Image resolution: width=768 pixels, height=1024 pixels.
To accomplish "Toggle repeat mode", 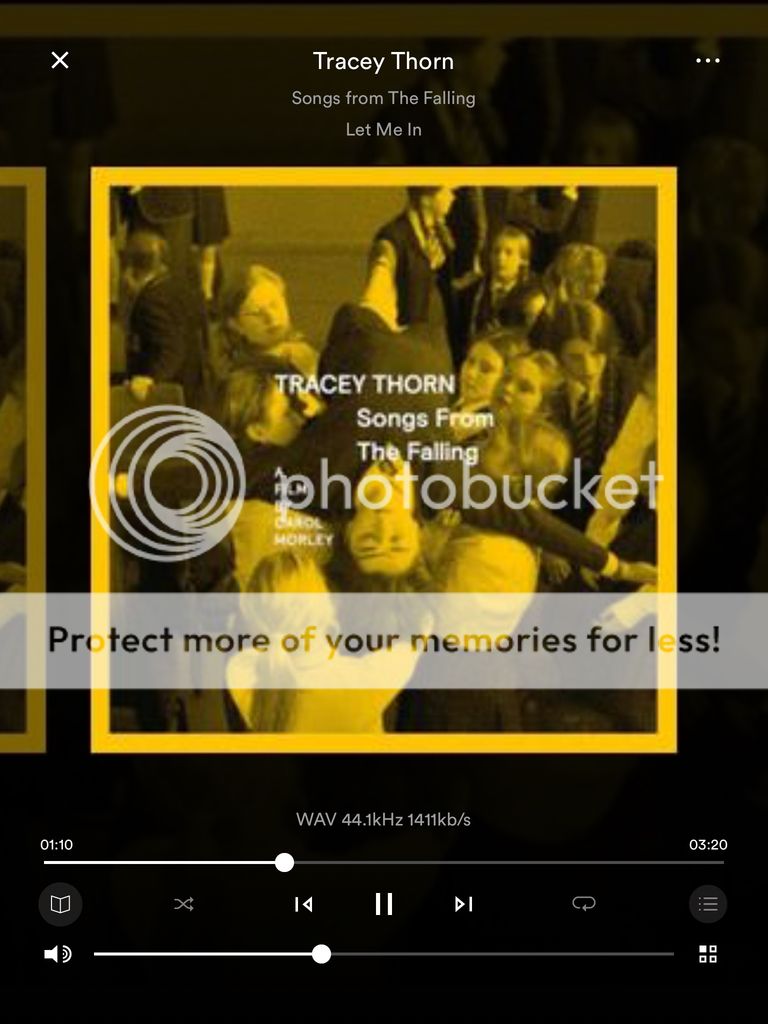I will [584, 904].
